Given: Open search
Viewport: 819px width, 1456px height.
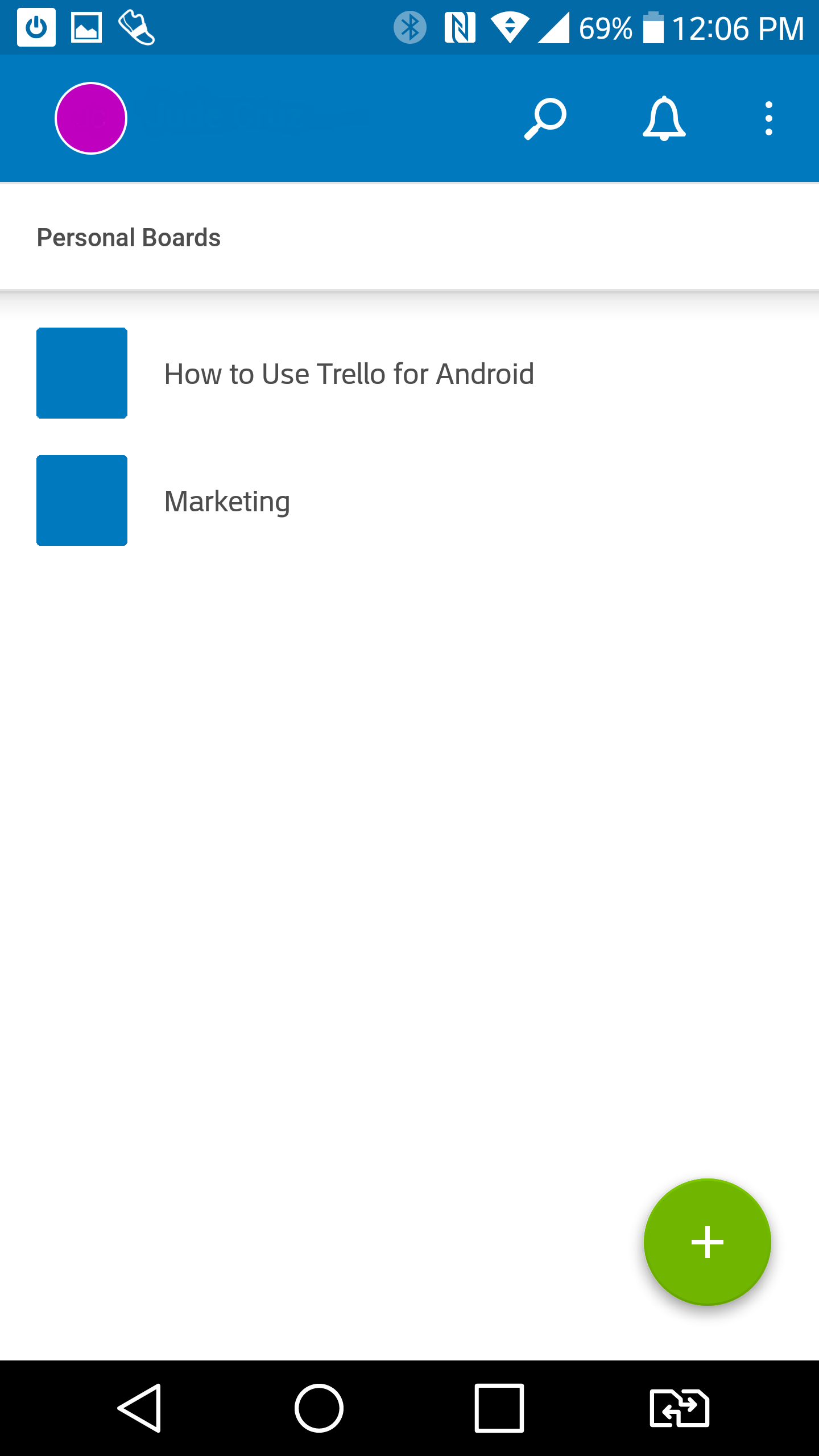Looking at the screenshot, I should pyautogui.click(x=545, y=118).
